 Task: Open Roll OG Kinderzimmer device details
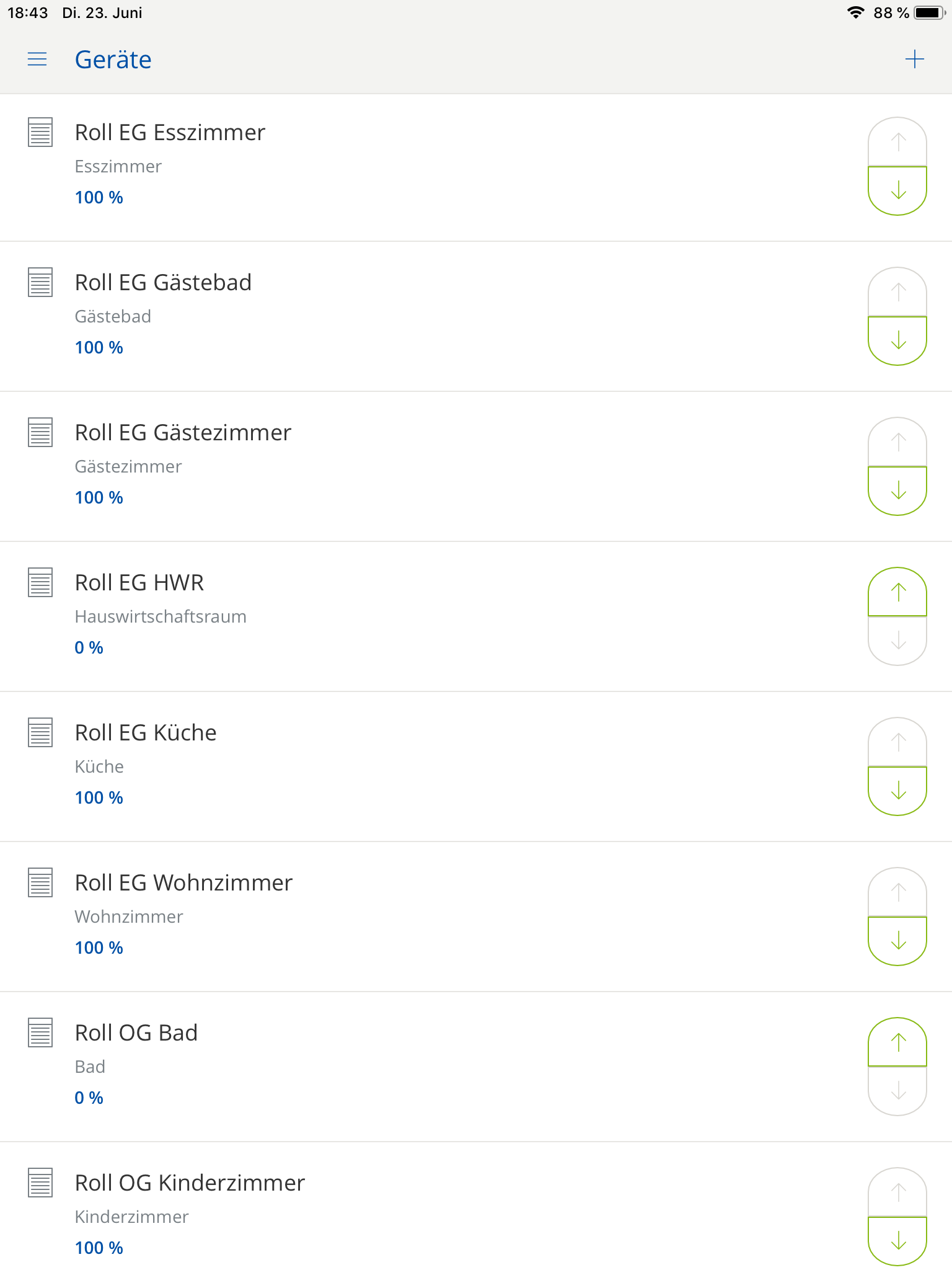[x=190, y=1183]
